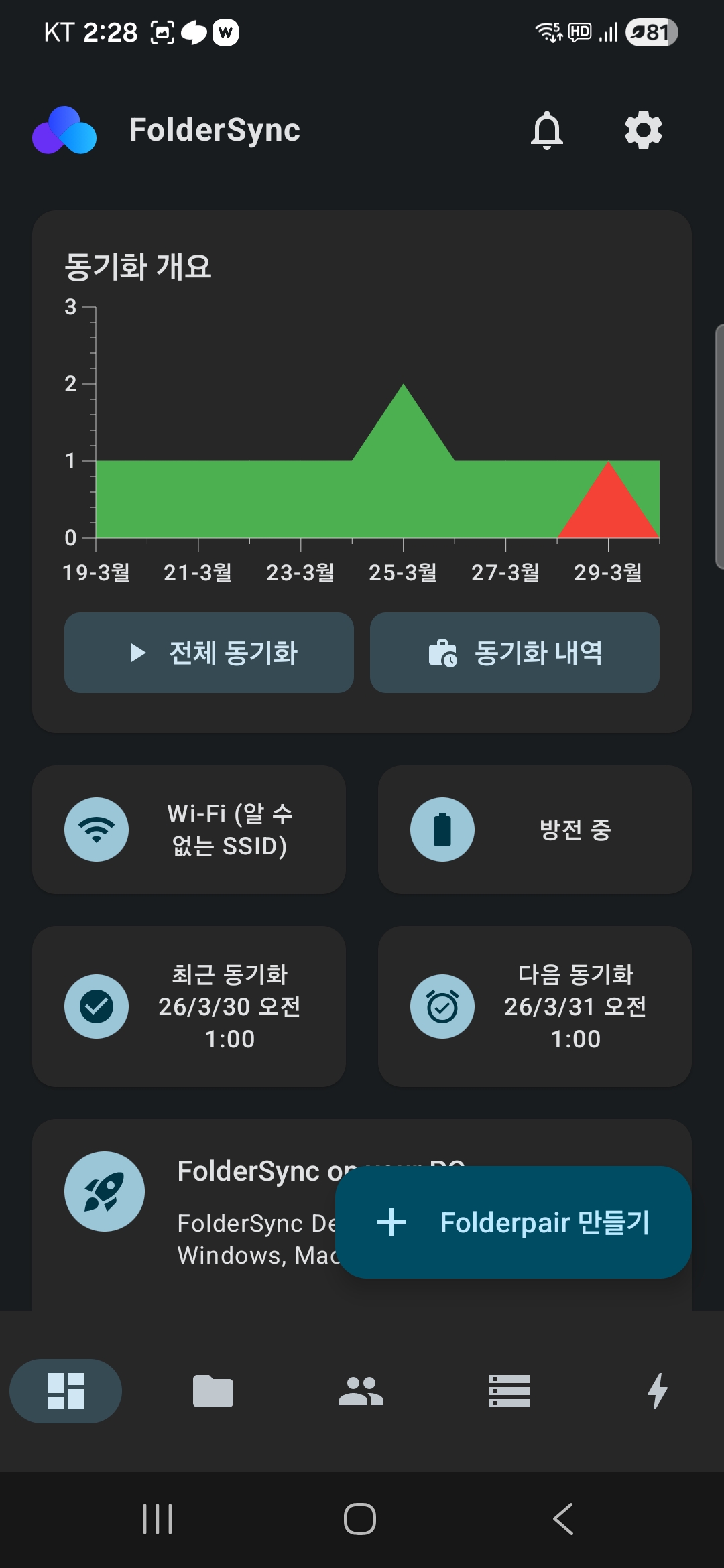
Task: Open the 방전 중 battery card
Action: 535,830
